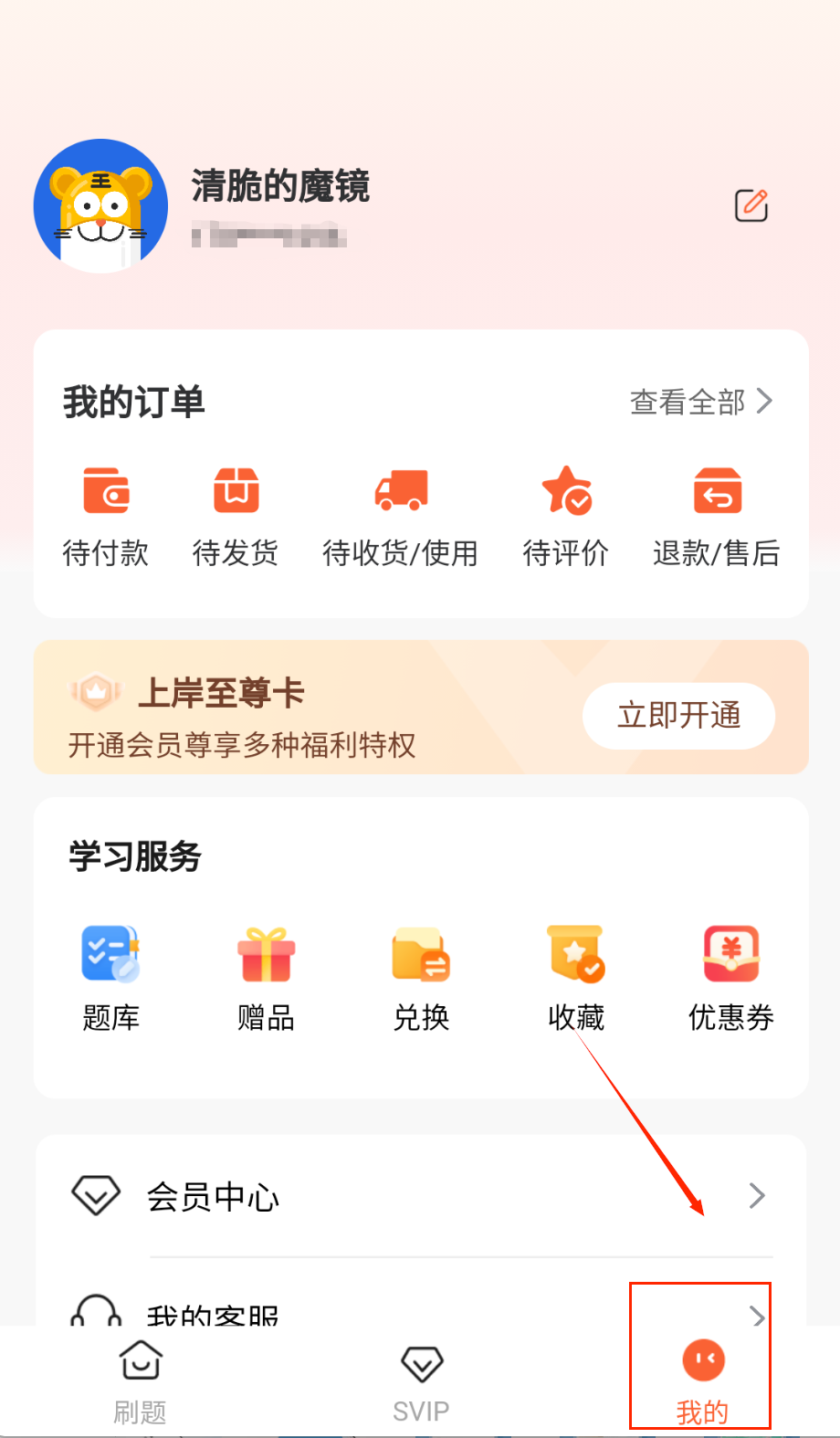This screenshot has height=1438, width=840.
Task: View my 赠品 gifts
Action: click(x=266, y=978)
